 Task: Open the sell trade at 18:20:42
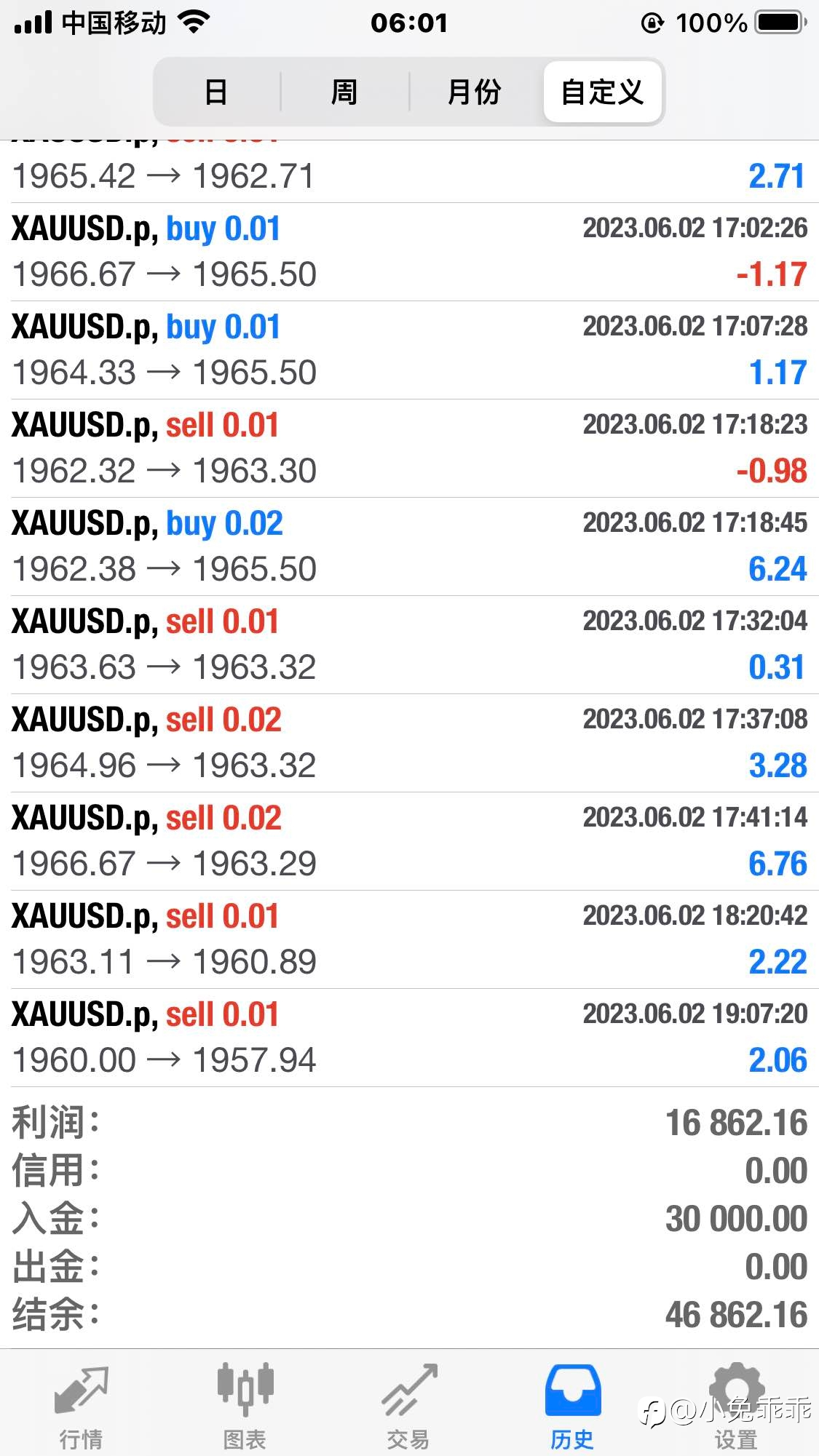409,939
